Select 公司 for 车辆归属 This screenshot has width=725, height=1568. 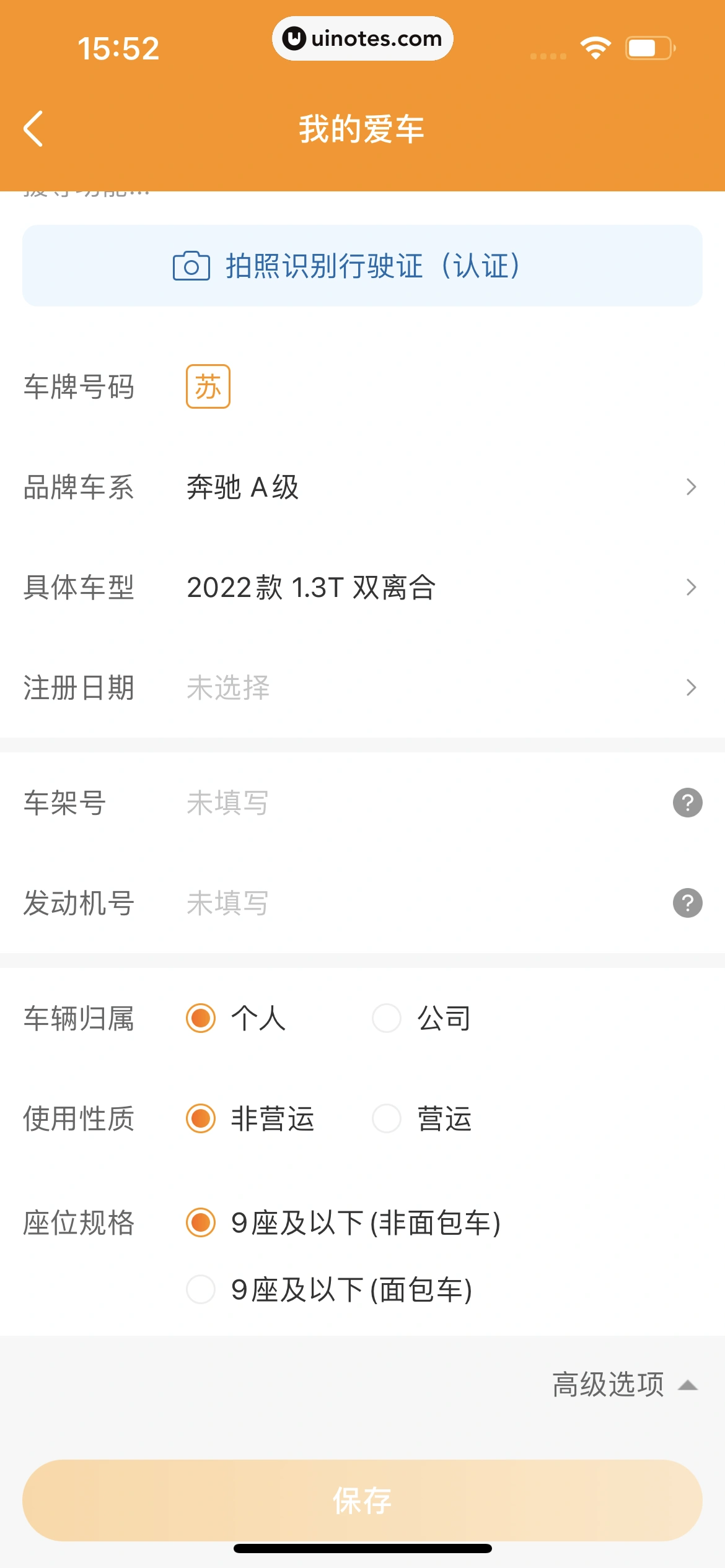[387, 1018]
